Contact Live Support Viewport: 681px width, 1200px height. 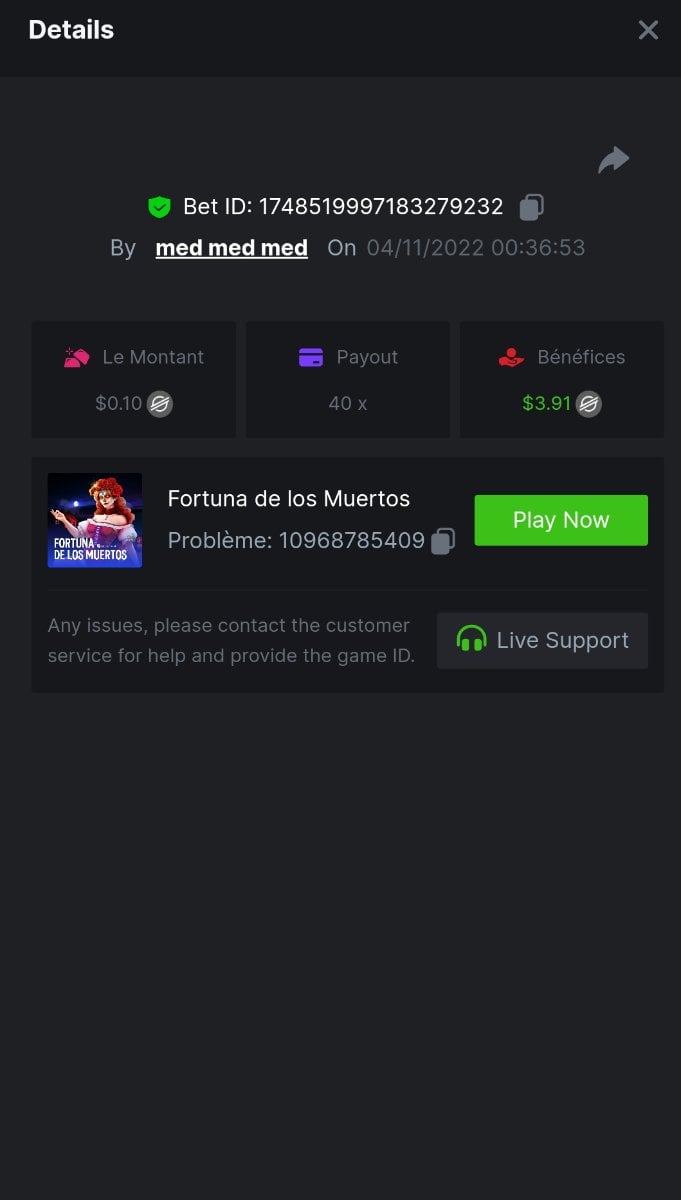pos(542,640)
